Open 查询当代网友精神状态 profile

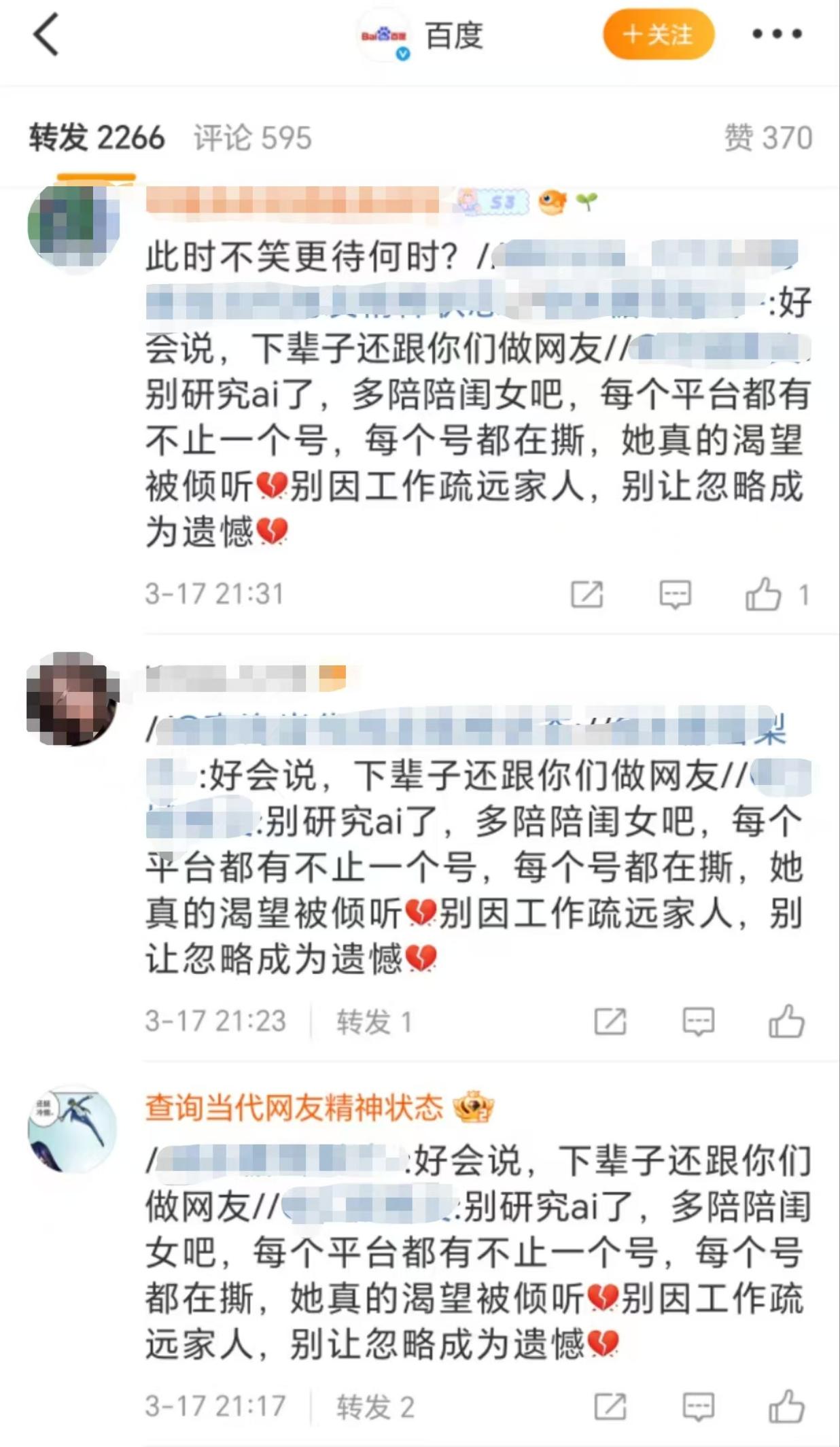(x=294, y=1108)
